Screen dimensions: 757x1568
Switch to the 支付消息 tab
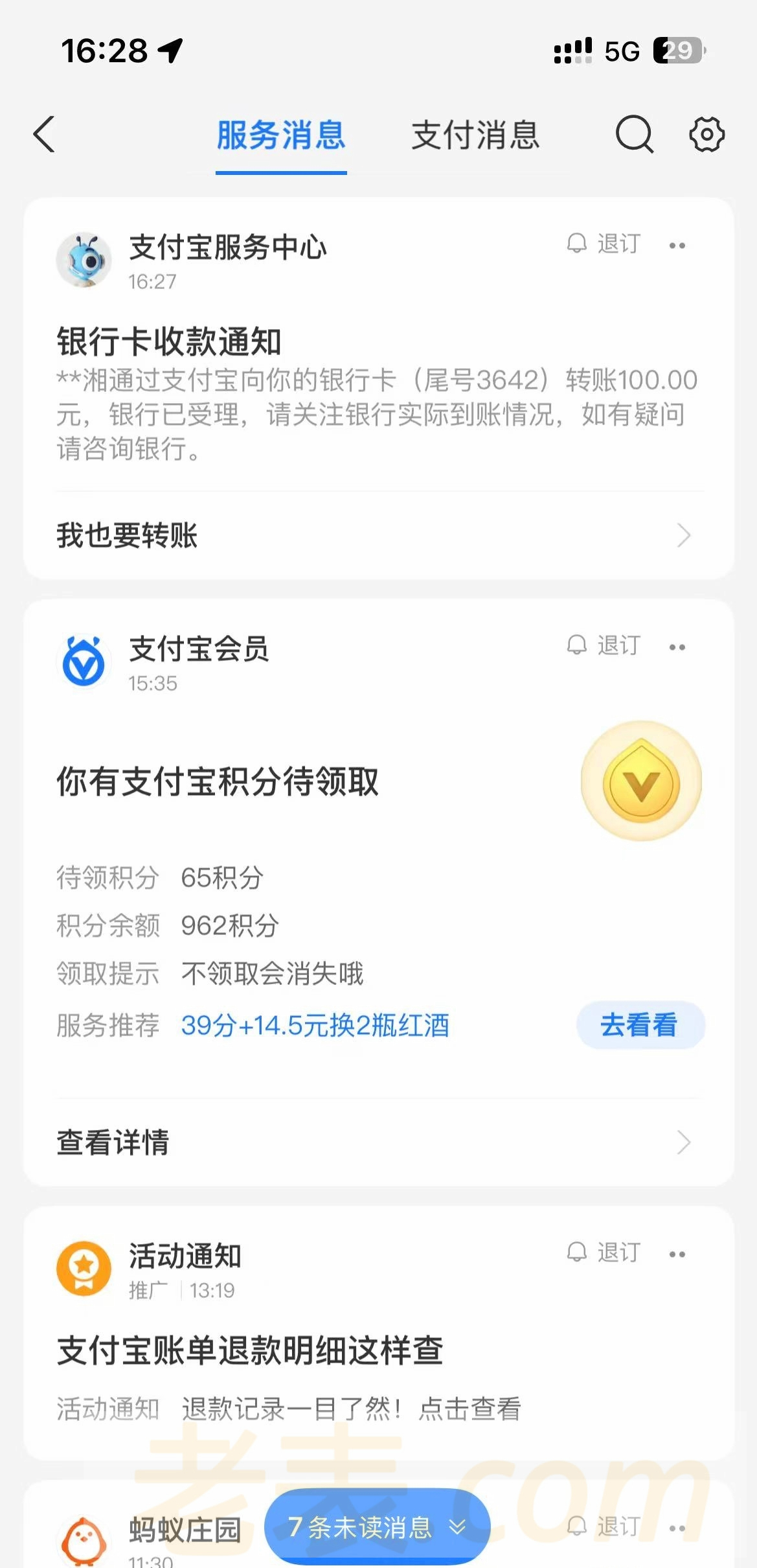click(475, 135)
